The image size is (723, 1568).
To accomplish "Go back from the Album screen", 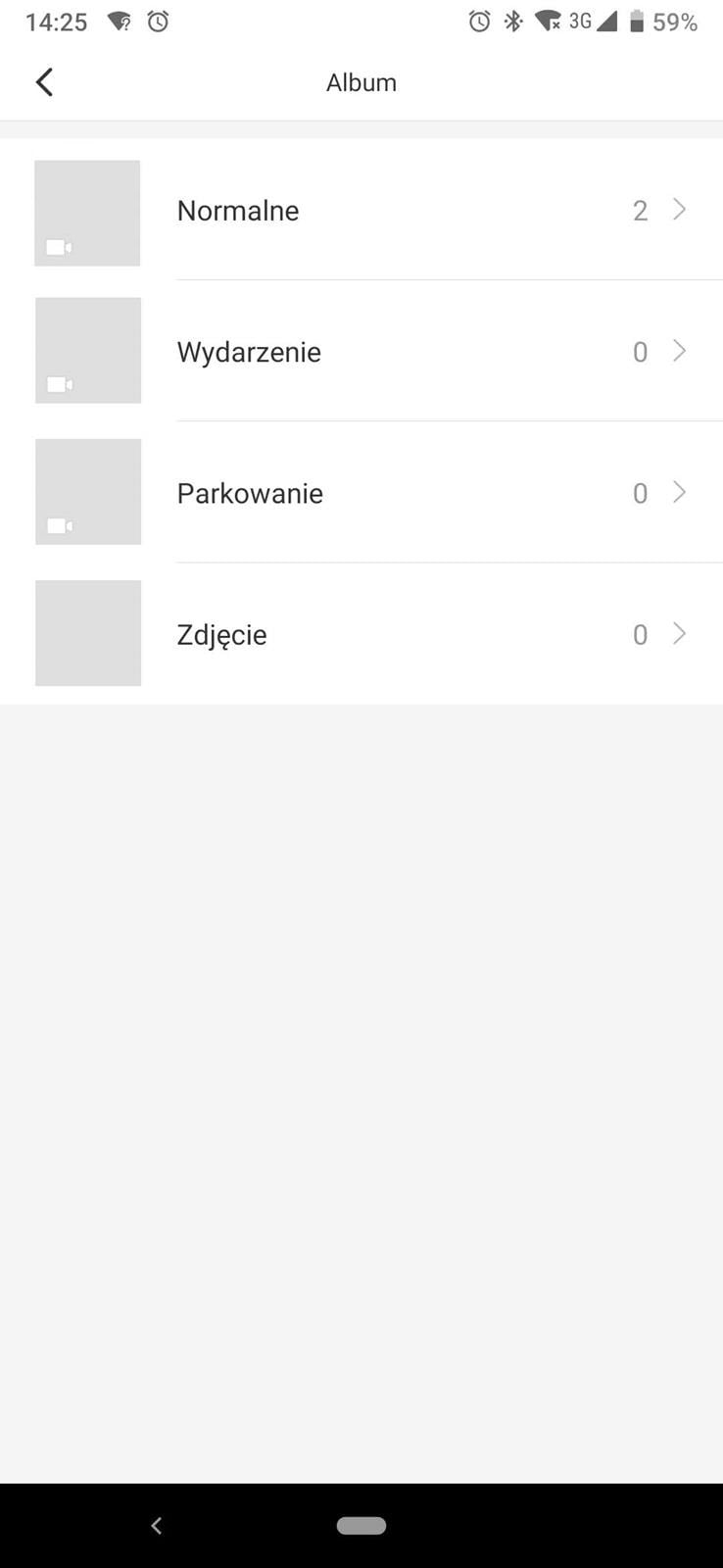I will tap(44, 82).
